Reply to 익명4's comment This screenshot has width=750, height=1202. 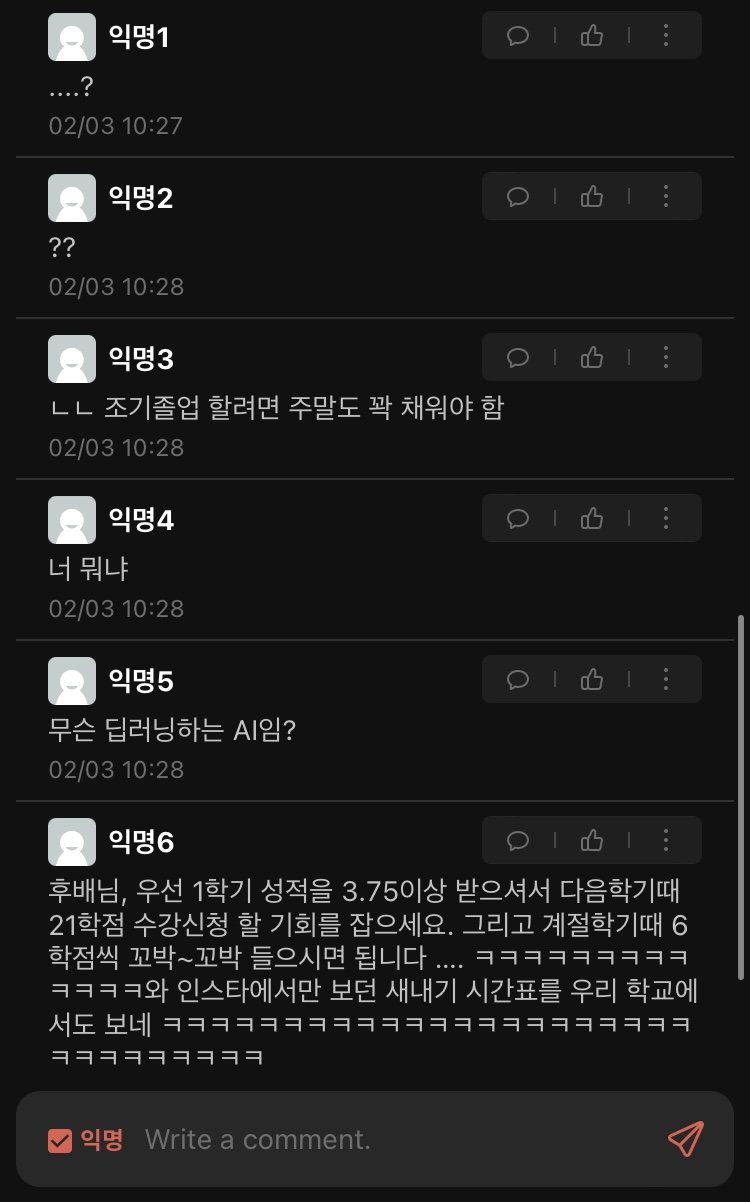point(518,518)
